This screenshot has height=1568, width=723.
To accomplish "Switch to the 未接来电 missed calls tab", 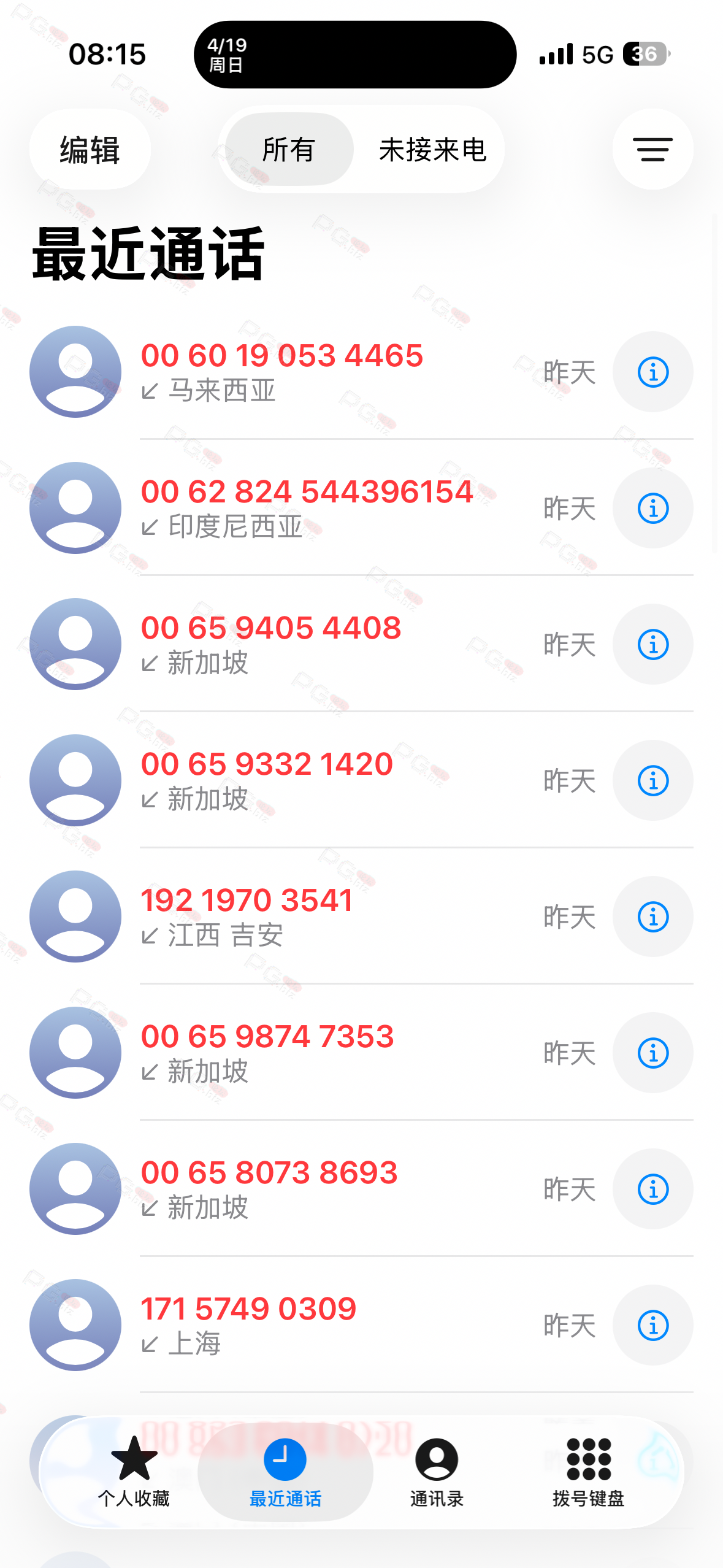I will pos(432,150).
